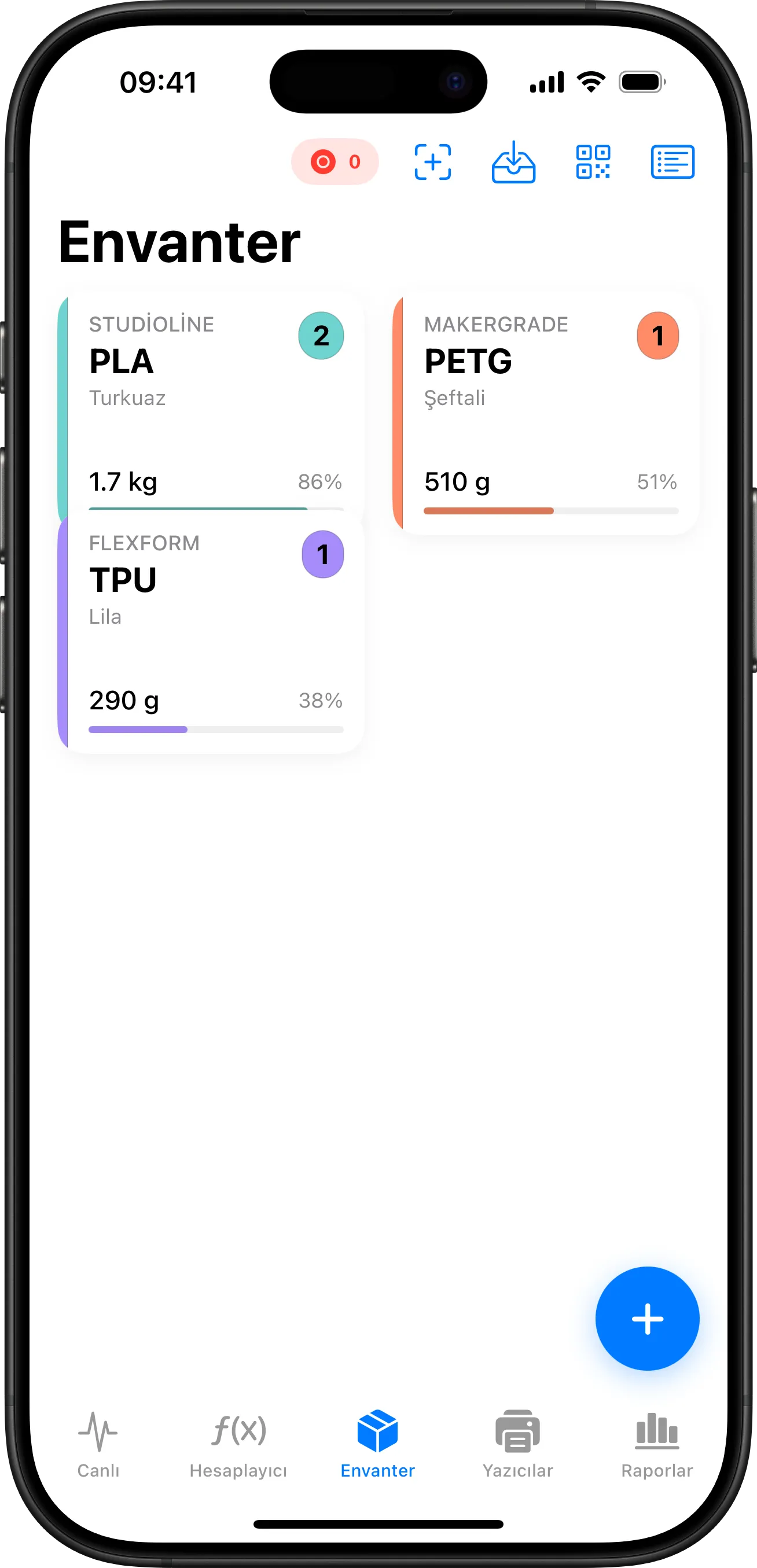Viewport: 757px width, 1568px height.
Task: Switch to list view layout icon
Action: point(673,162)
